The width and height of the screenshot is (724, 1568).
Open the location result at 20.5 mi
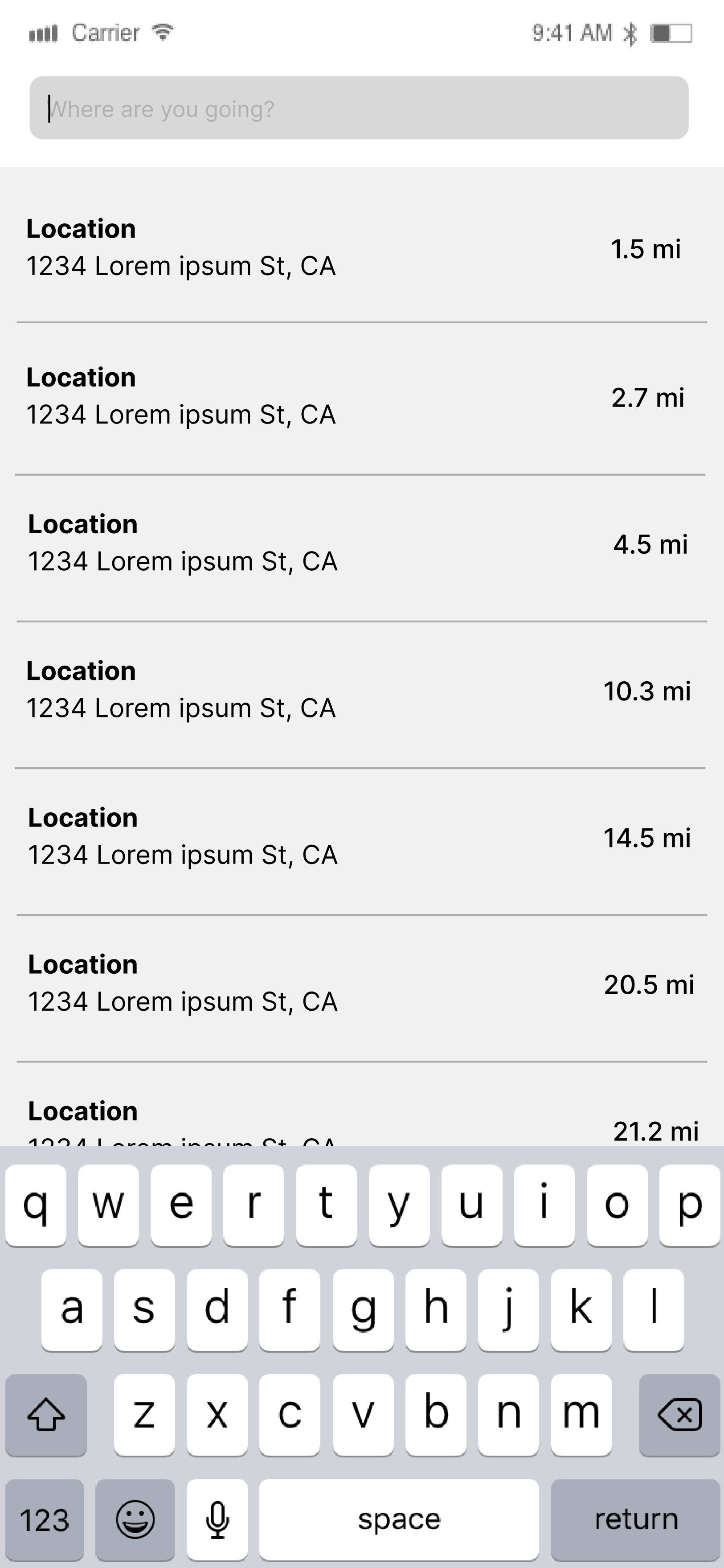click(361, 984)
